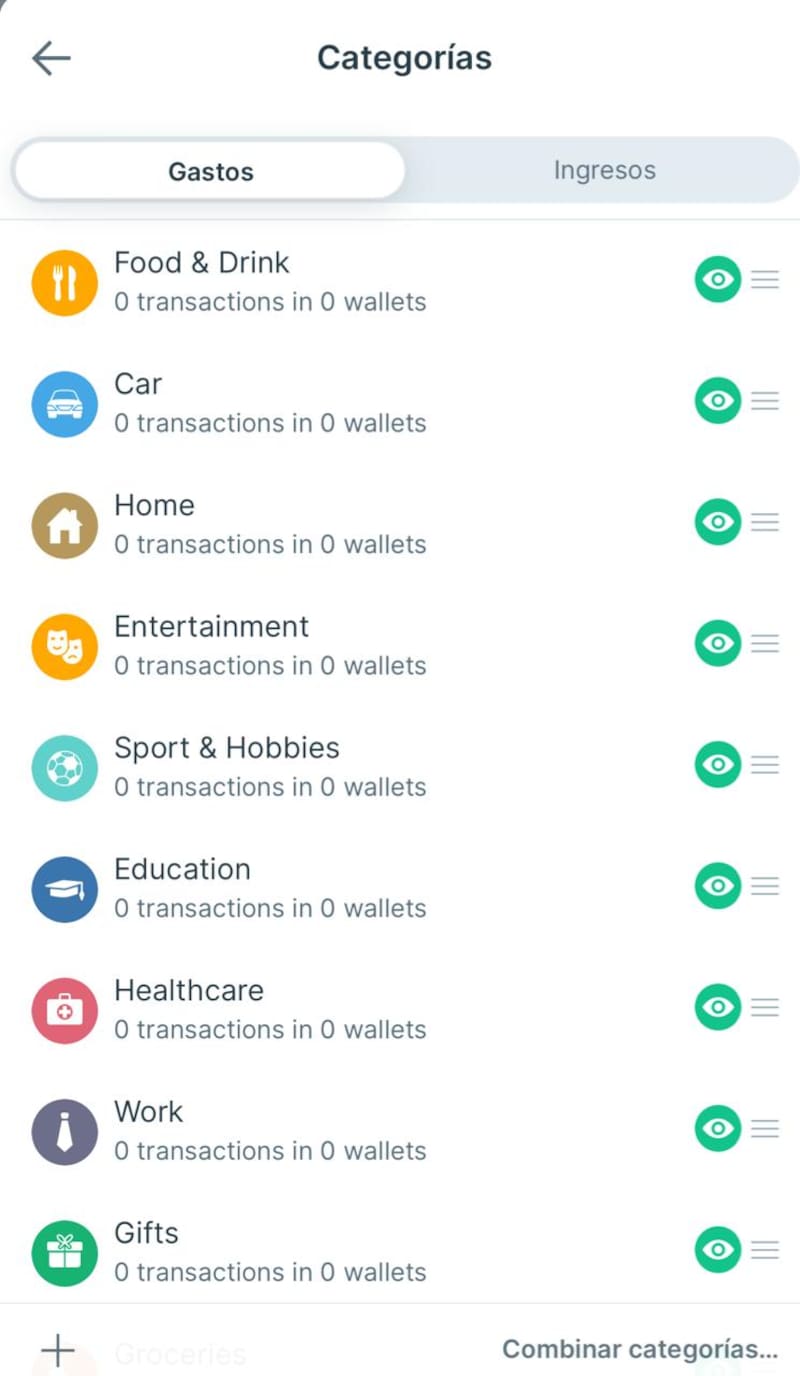Toggle visibility of Entertainment category
This screenshot has width=800, height=1376.
(x=717, y=644)
